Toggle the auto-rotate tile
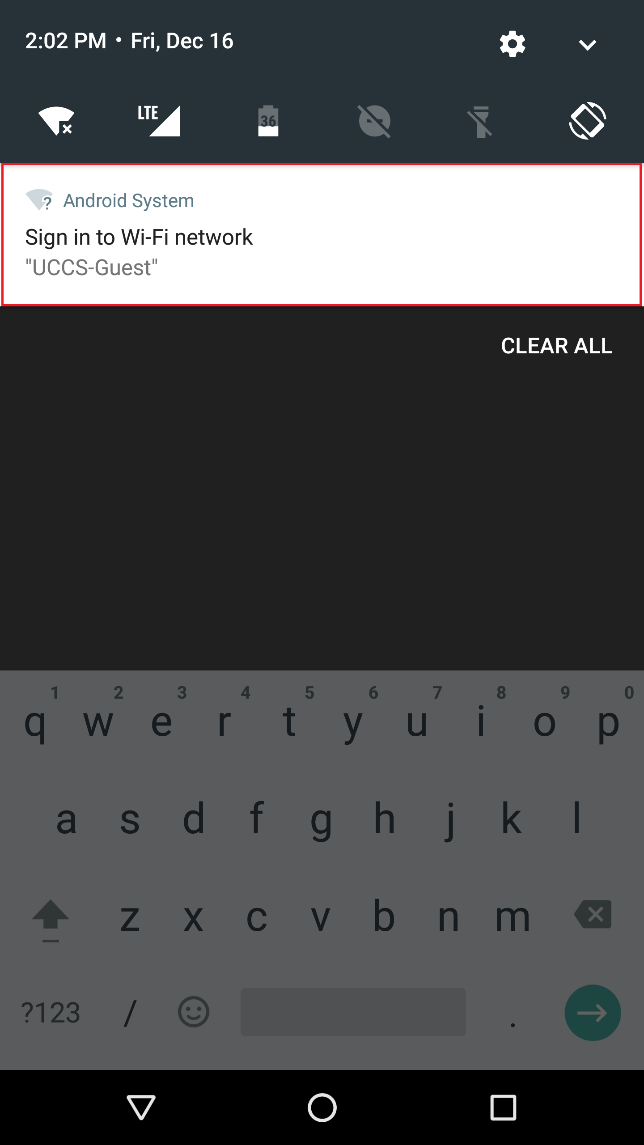 pyautogui.click(x=588, y=120)
